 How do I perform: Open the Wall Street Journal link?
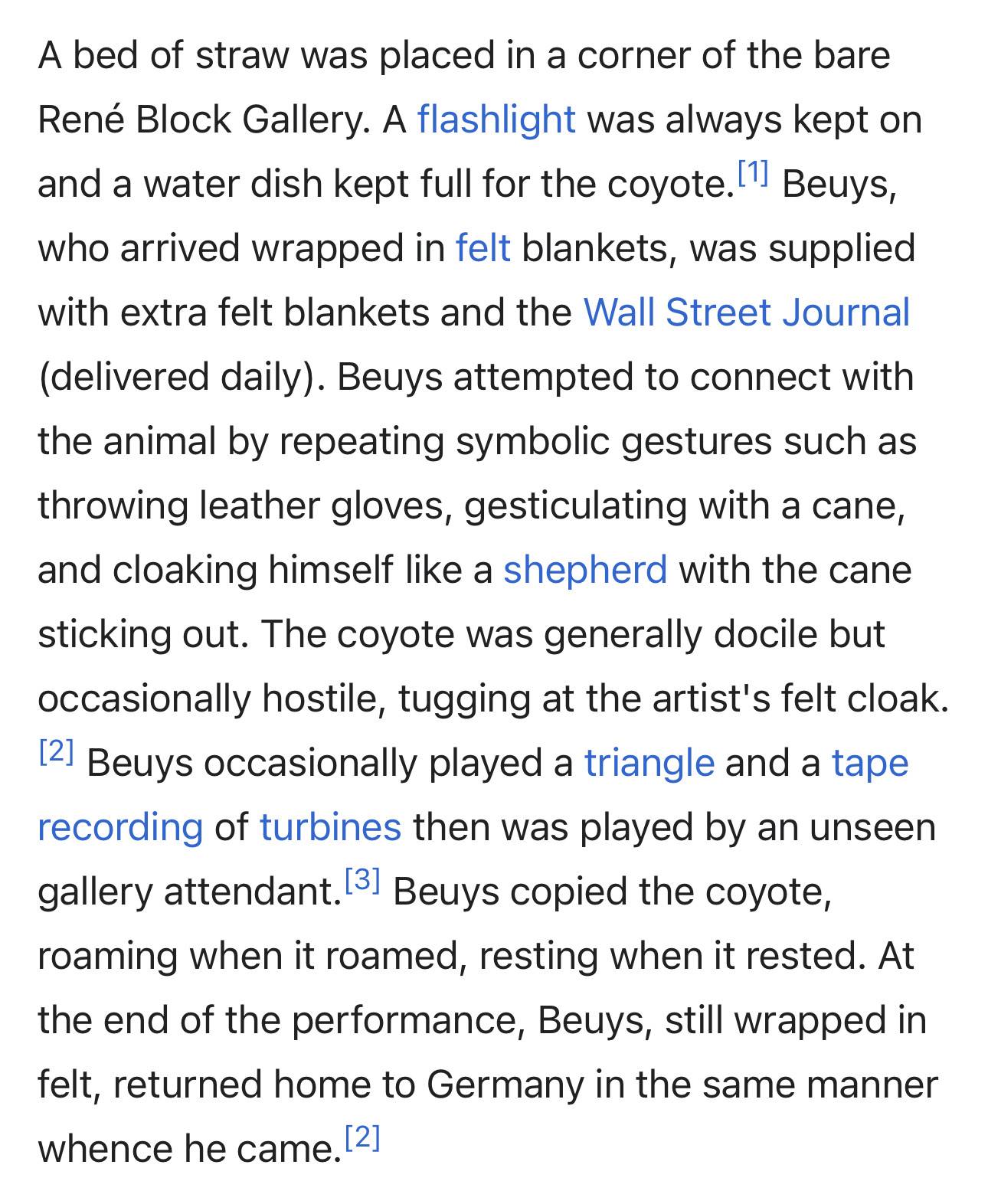point(747,312)
